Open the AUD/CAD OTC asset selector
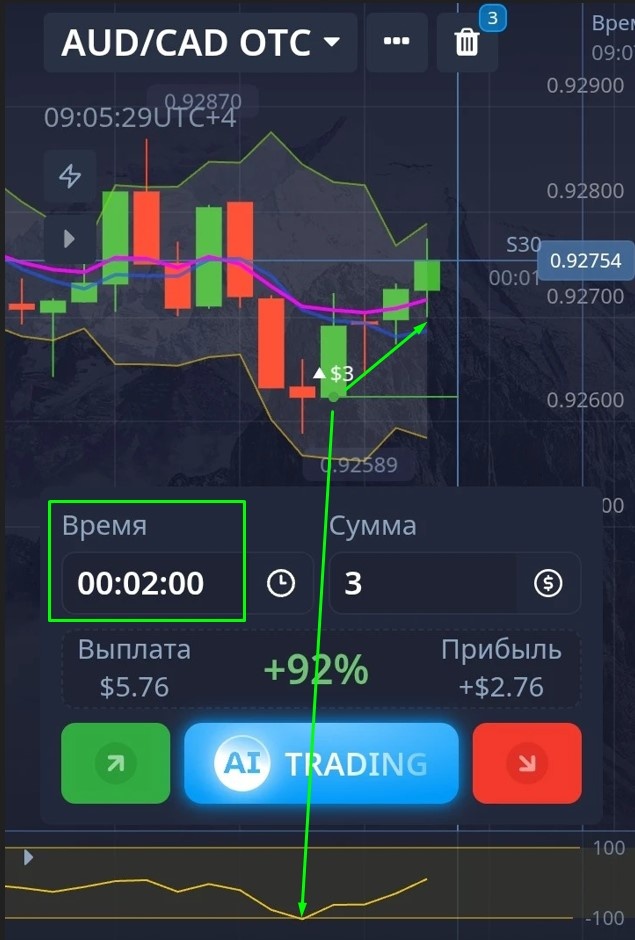 pos(200,43)
